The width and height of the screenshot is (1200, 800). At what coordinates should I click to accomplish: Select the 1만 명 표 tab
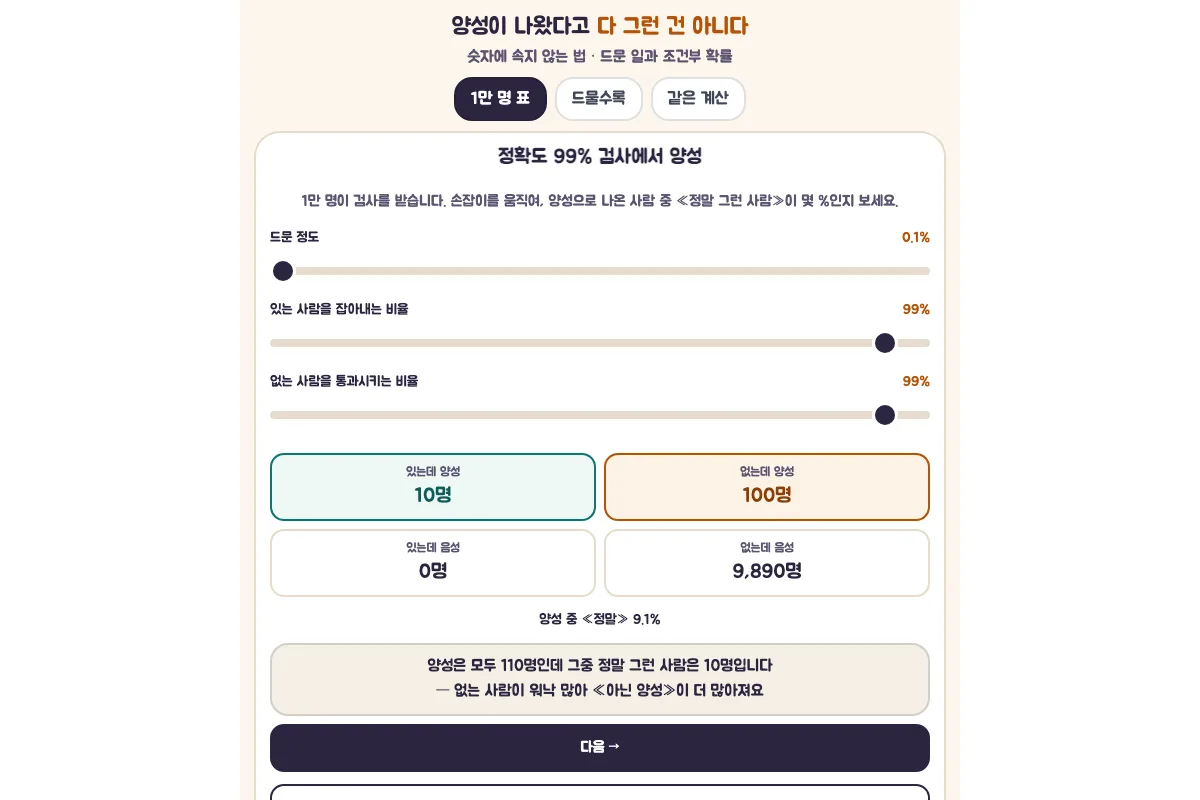pos(500,99)
